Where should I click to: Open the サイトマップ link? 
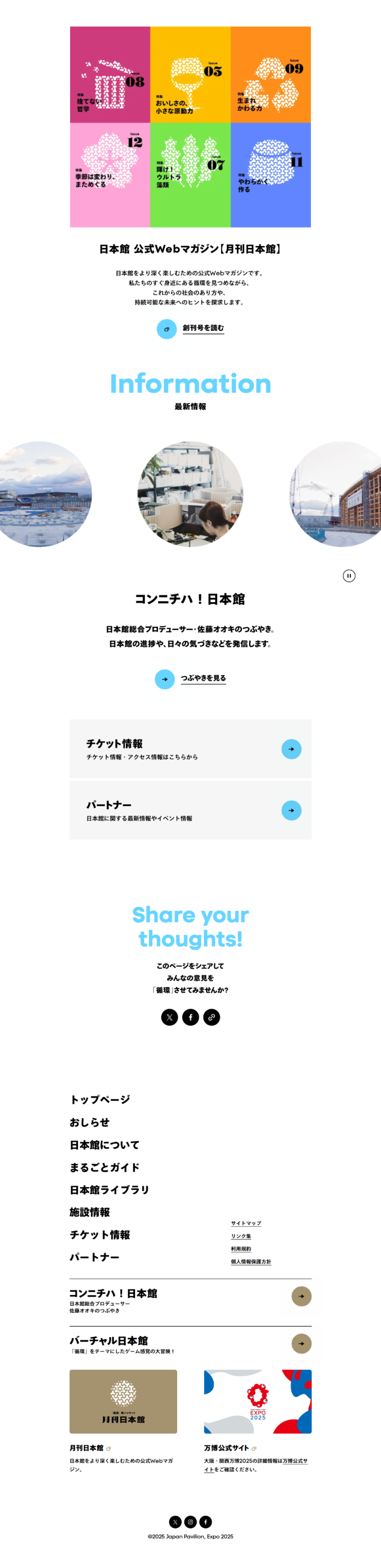[x=246, y=1223]
